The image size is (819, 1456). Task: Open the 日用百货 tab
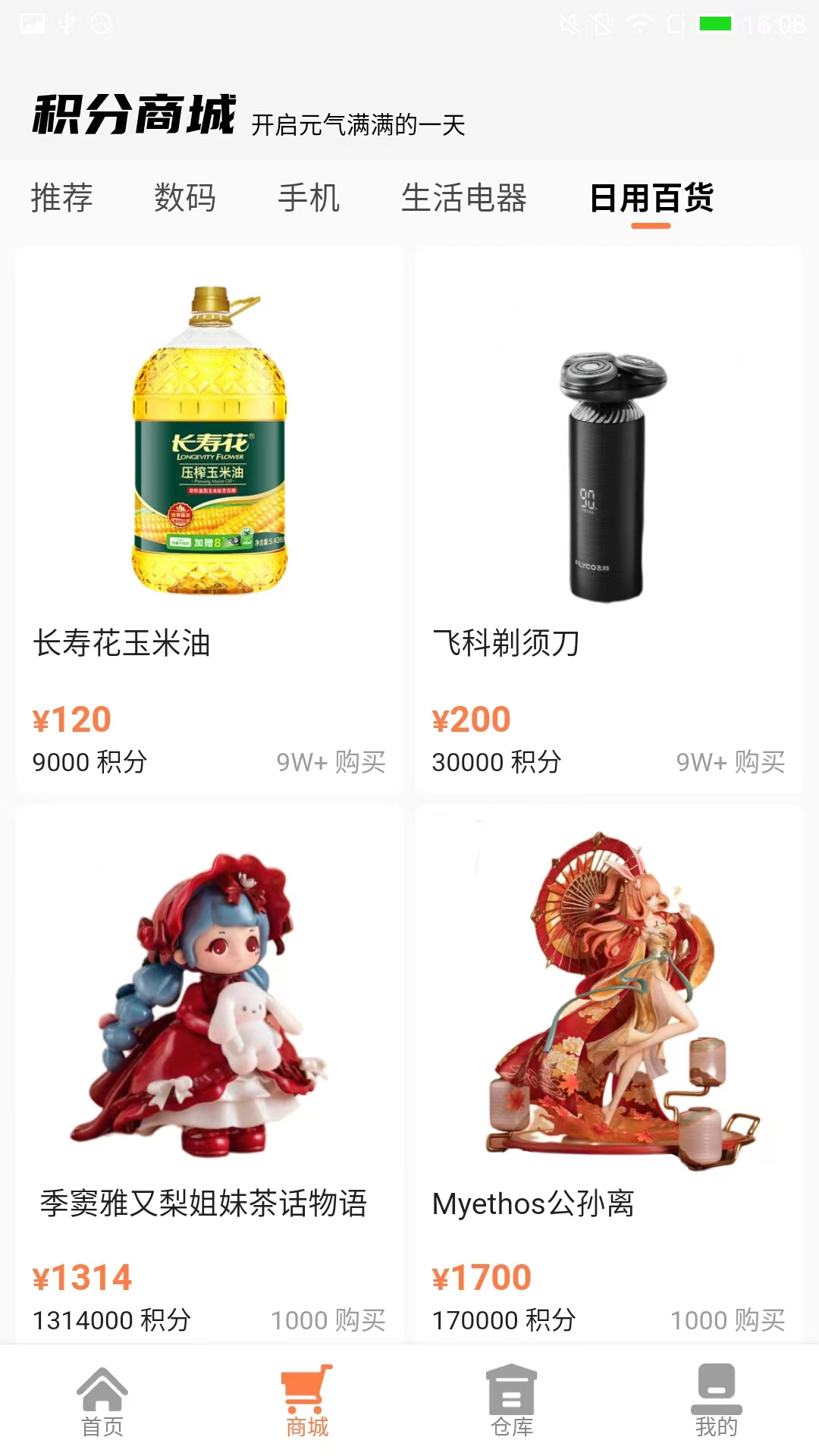[x=652, y=199]
